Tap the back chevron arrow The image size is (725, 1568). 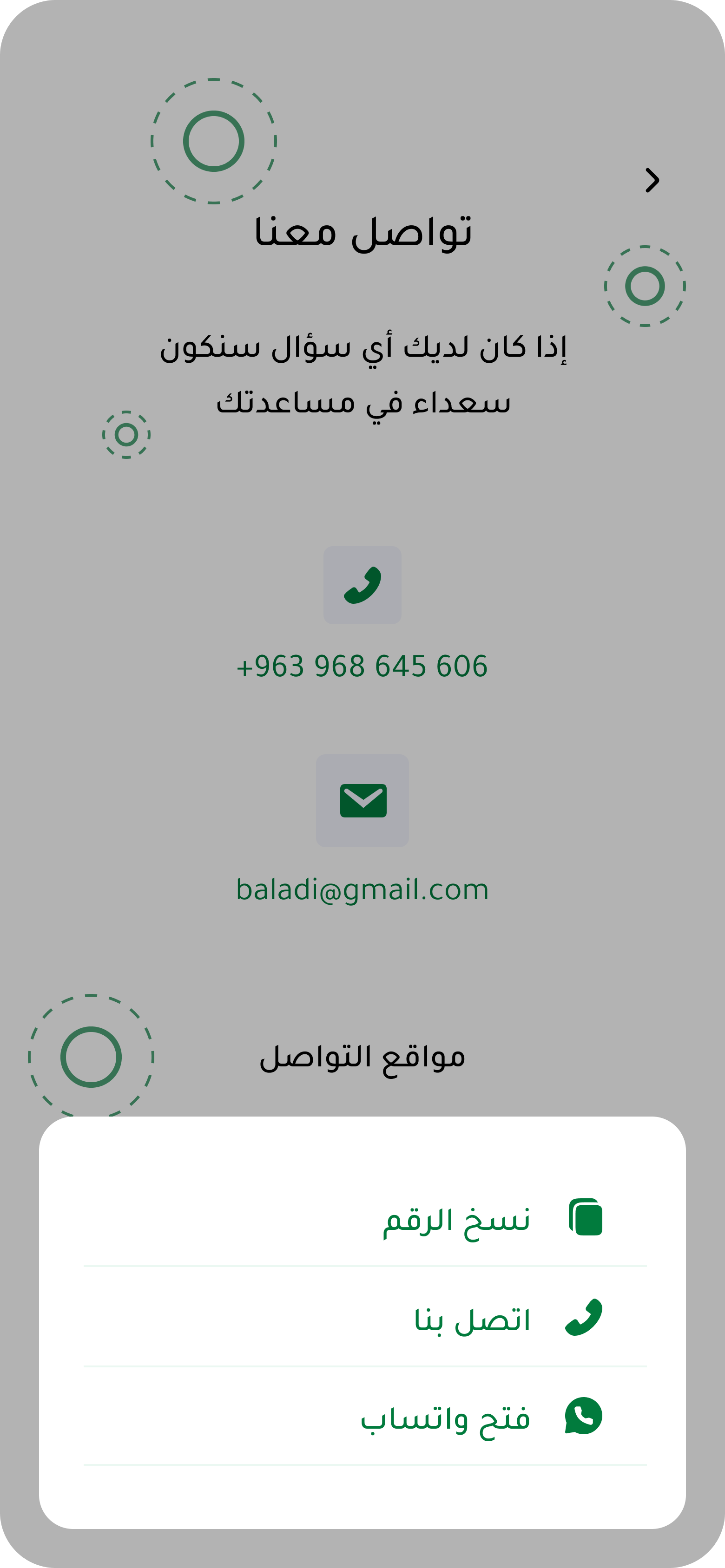tap(652, 180)
